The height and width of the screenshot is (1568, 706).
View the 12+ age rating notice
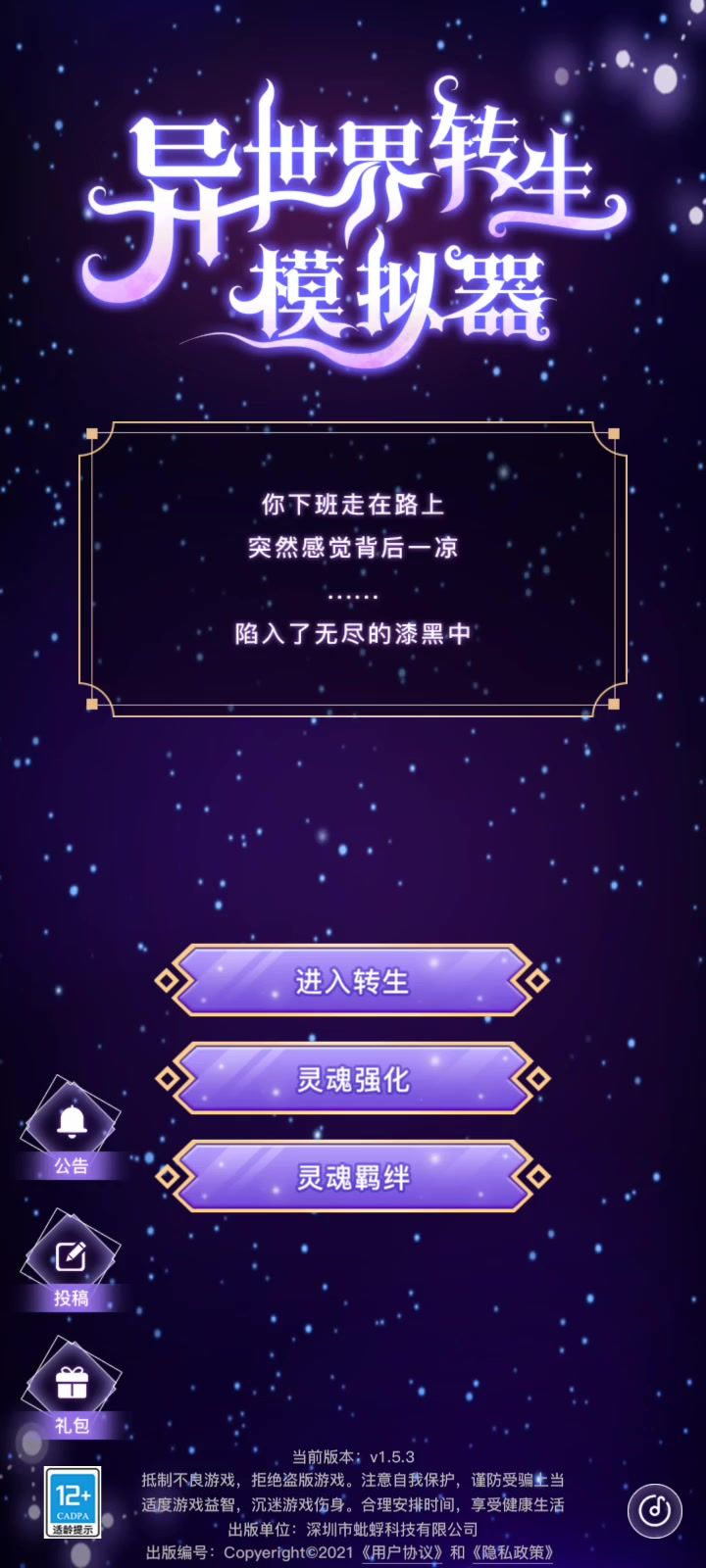pos(74,1501)
